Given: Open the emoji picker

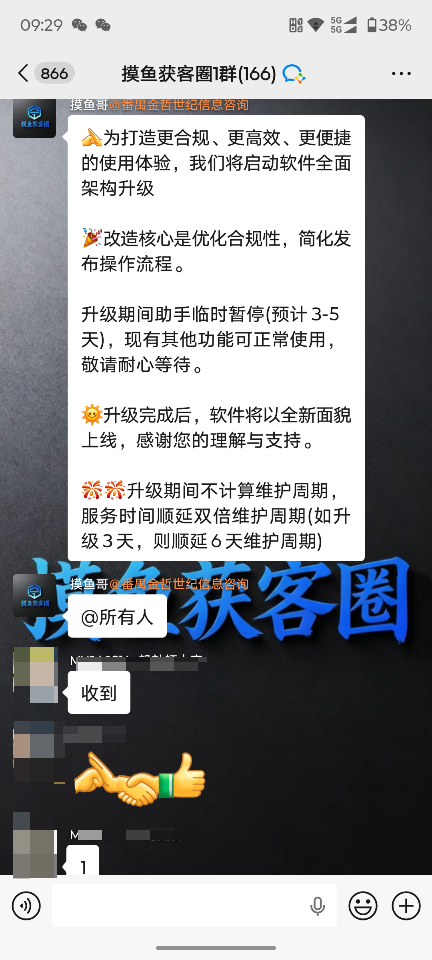Looking at the screenshot, I should (x=363, y=906).
